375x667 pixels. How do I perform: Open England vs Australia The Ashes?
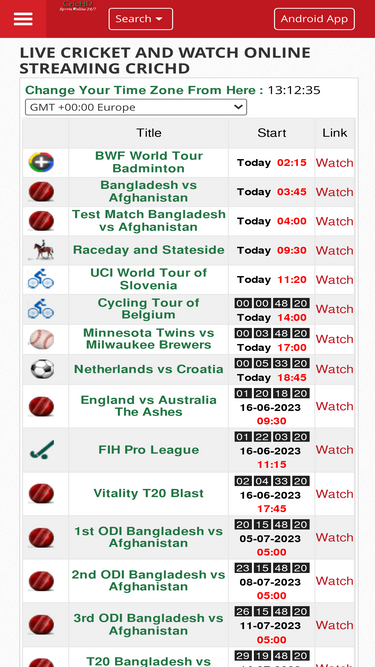(x=148, y=406)
